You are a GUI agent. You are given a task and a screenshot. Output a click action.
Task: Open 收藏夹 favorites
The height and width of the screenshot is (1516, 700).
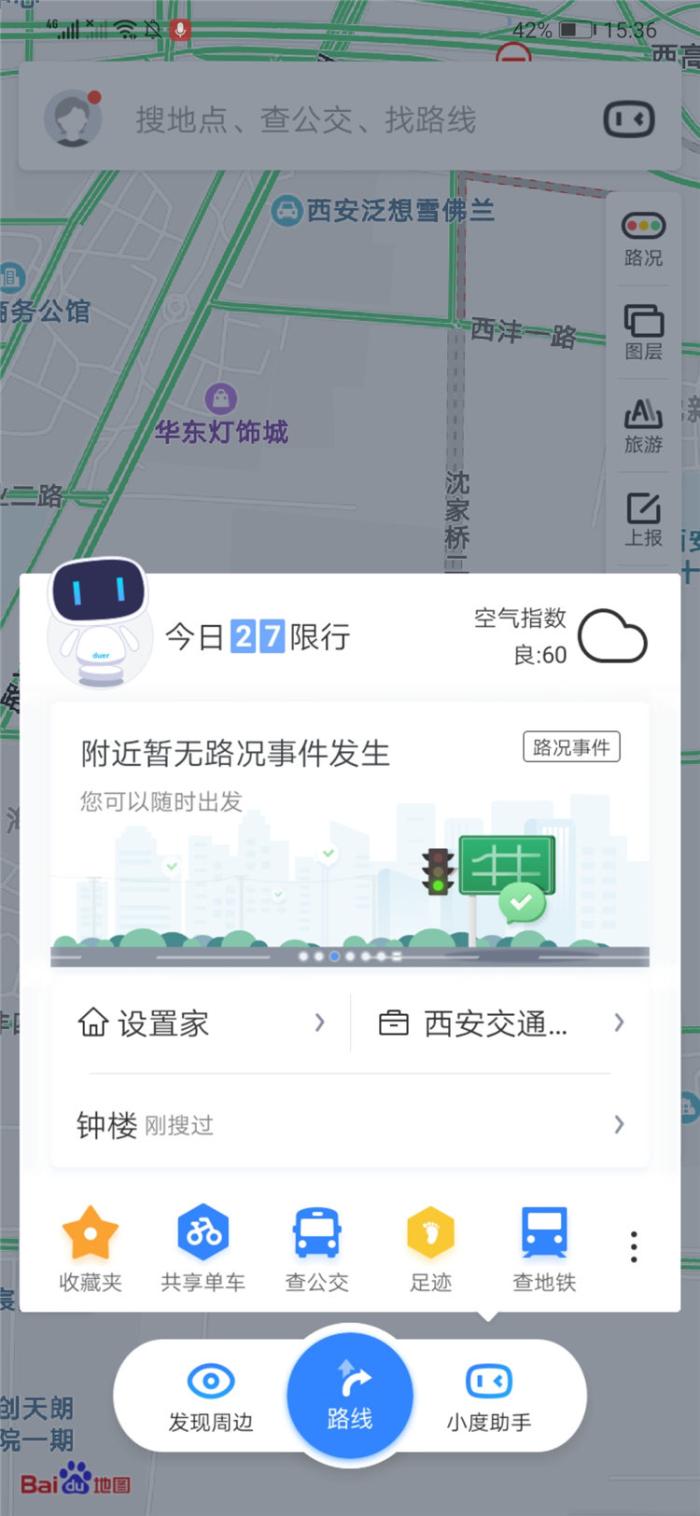[x=90, y=1248]
